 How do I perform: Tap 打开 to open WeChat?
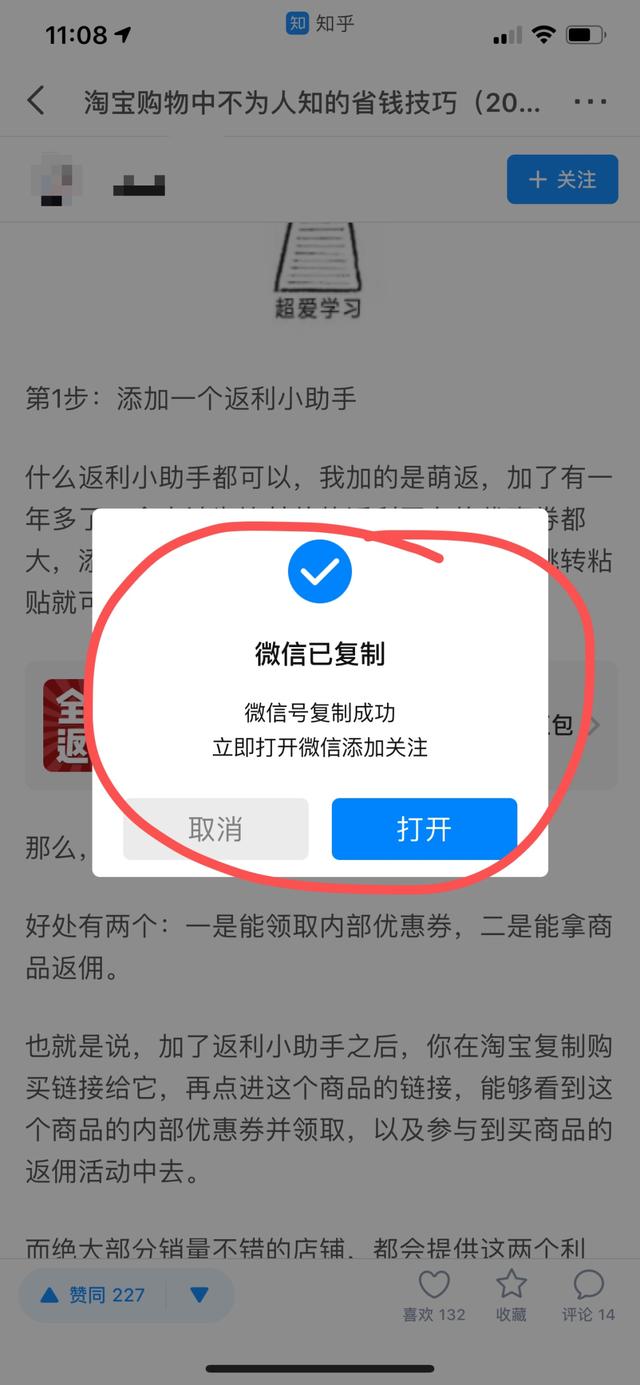424,829
